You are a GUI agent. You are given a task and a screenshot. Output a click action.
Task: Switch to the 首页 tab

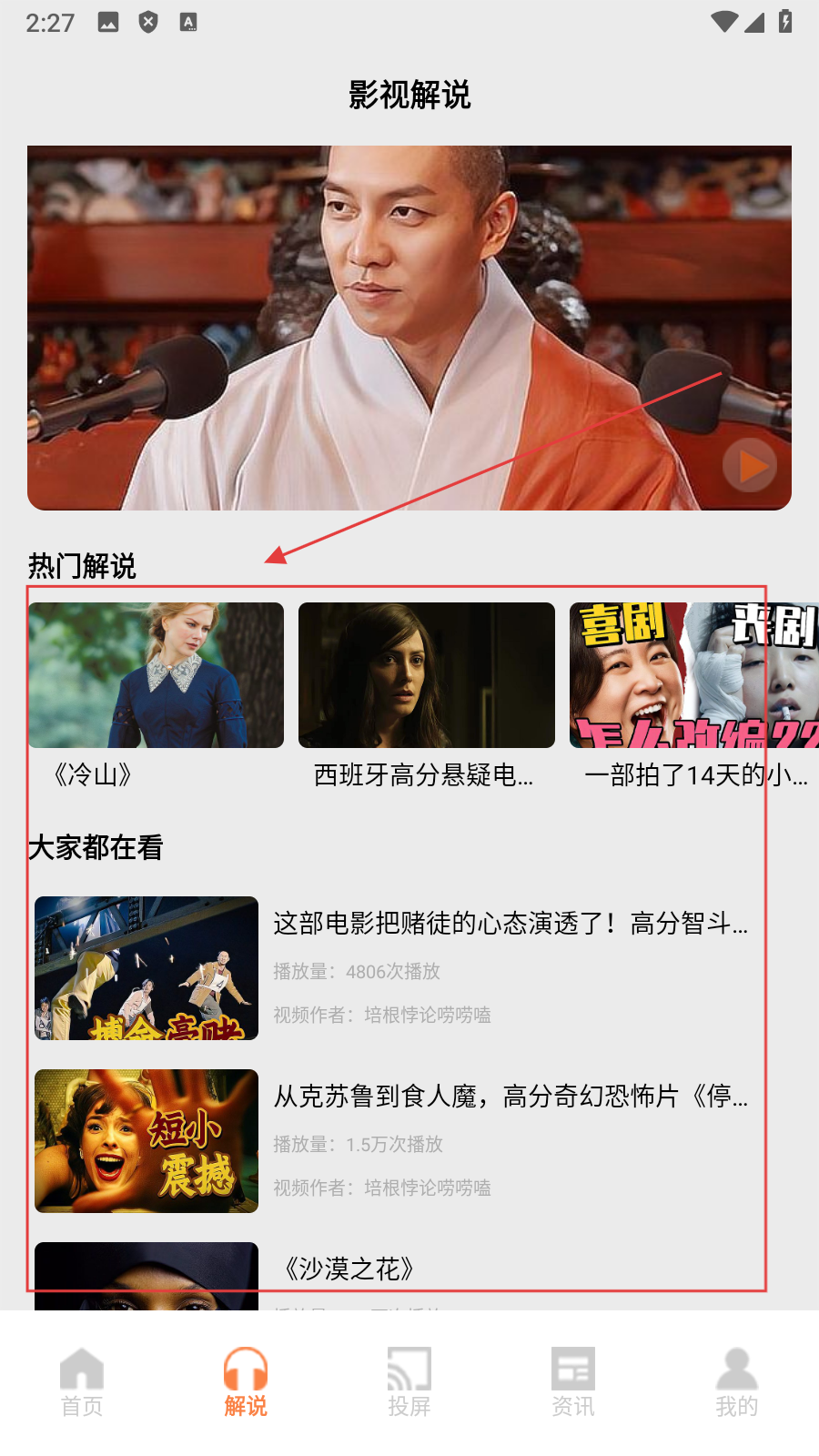coord(82,1381)
